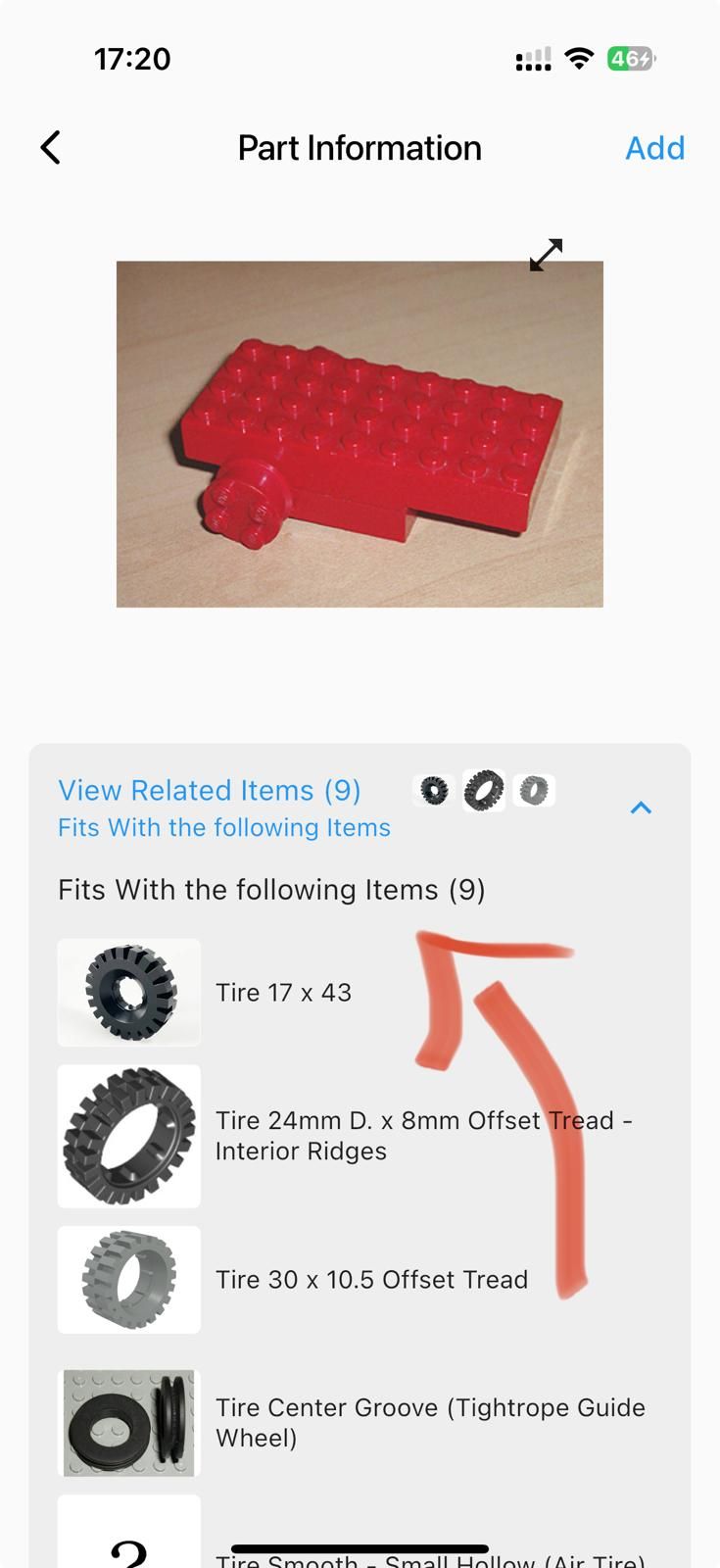This screenshot has width=720, height=1568.
Task: Tap Add in the top bar
Action: pos(654,148)
